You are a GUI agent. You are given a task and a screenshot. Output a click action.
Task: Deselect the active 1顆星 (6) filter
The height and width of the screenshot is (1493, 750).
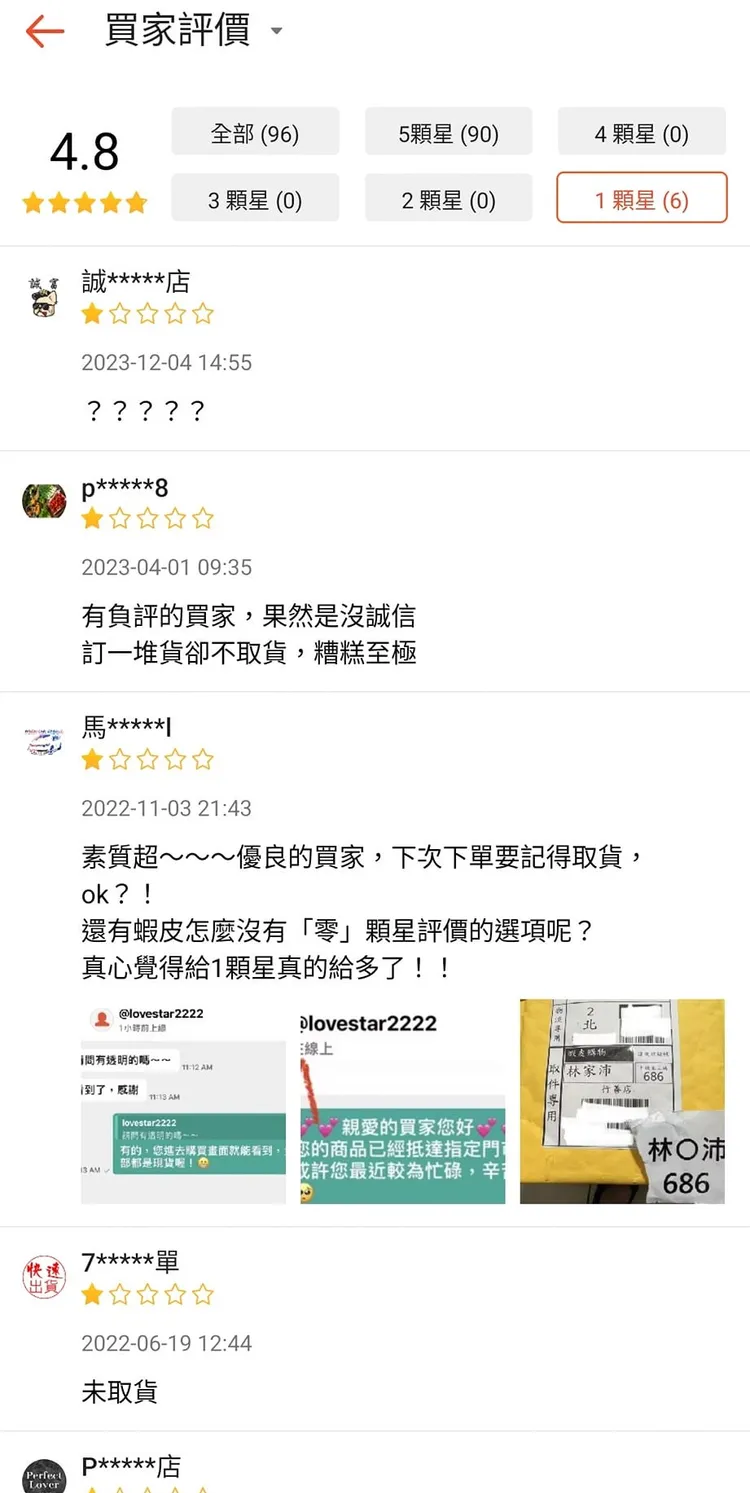pyautogui.click(x=641, y=198)
